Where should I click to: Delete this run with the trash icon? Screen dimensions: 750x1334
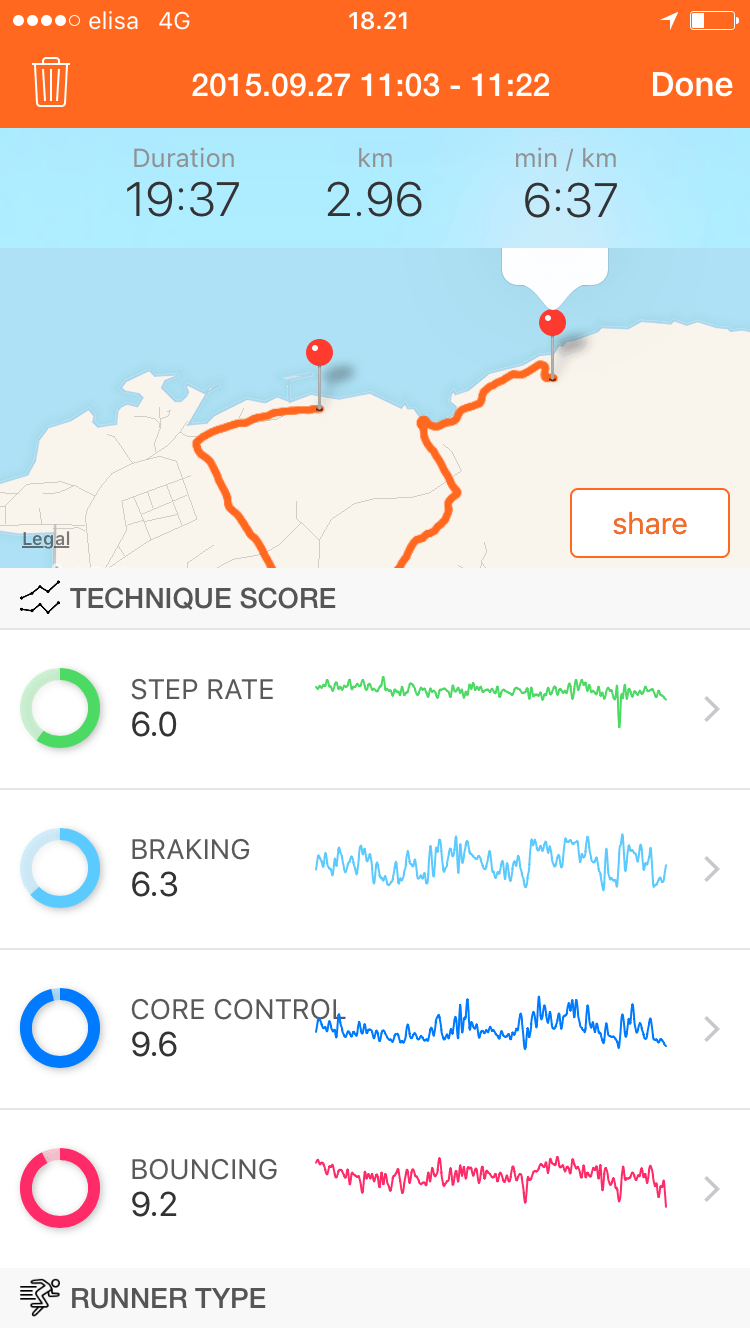(x=50, y=83)
